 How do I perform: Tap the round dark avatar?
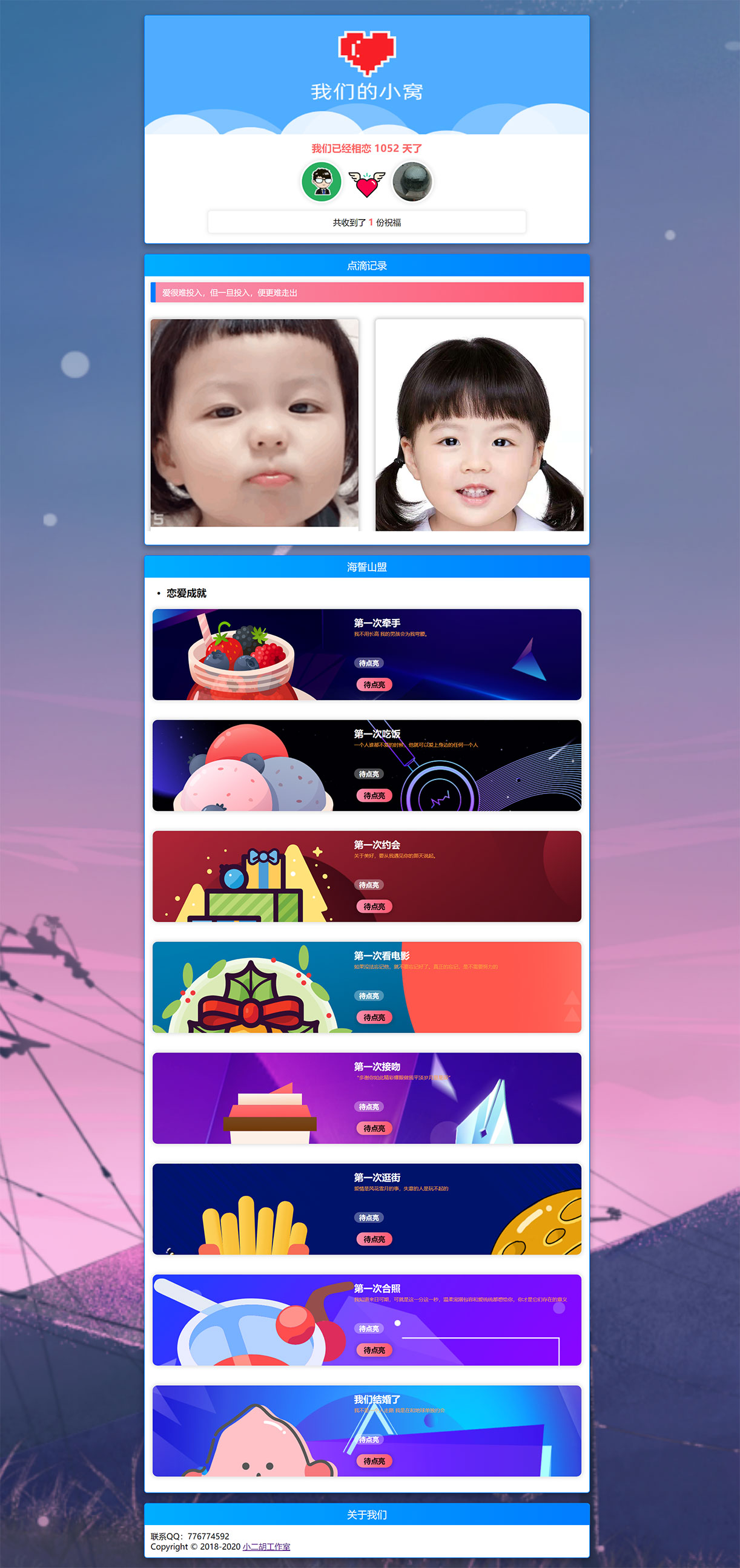(x=412, y=182)
